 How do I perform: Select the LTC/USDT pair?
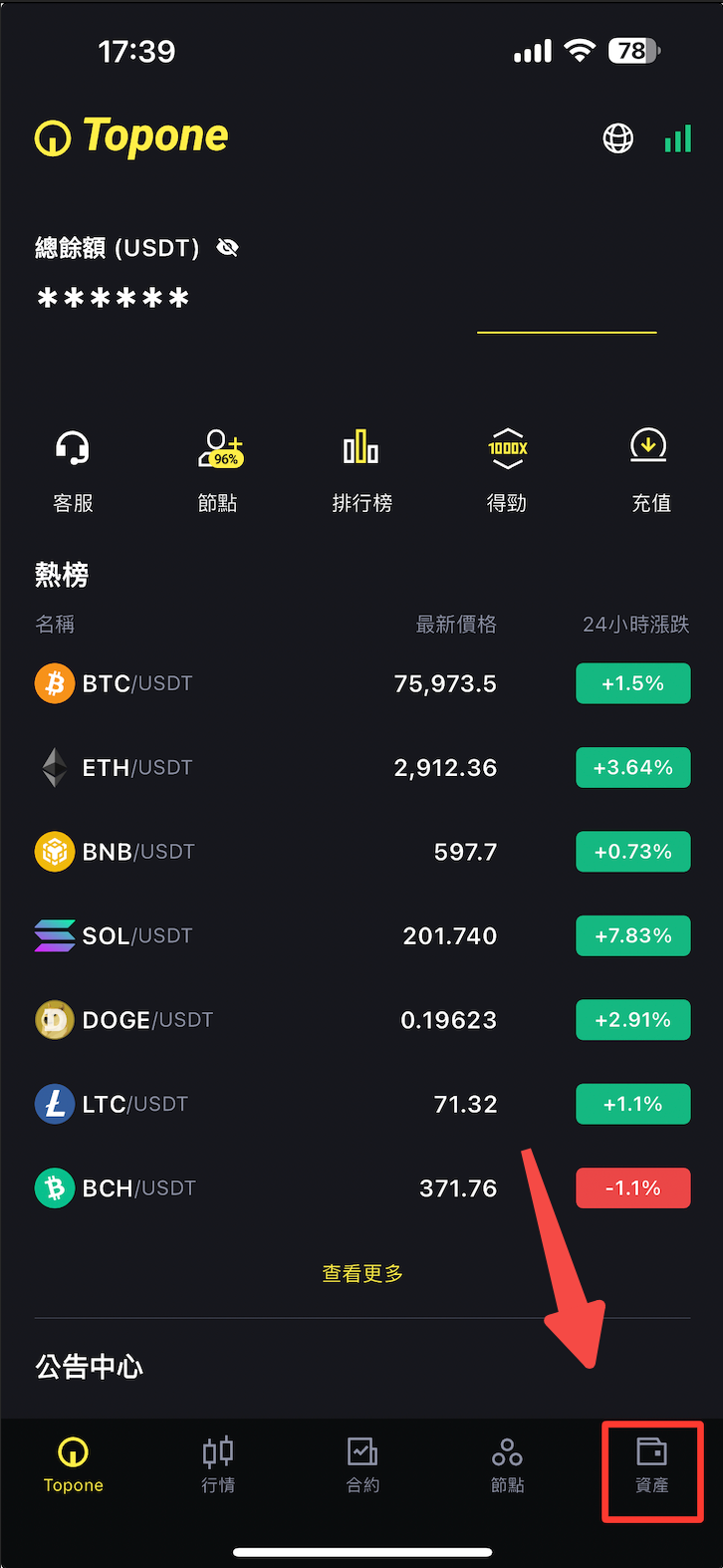pos(362,1104)
